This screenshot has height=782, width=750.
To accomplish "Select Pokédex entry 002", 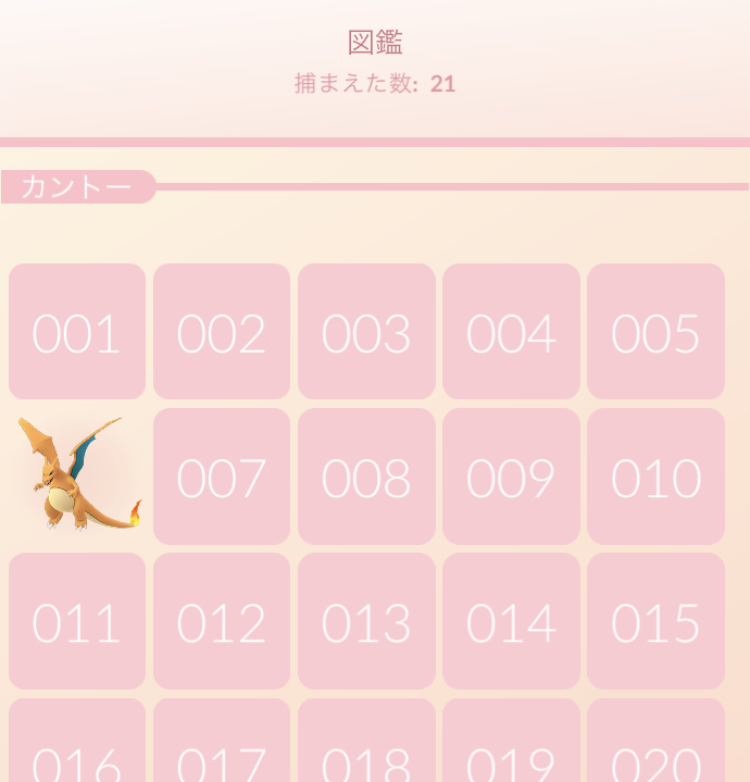I will pyautogui.click(x=222, y=333).
